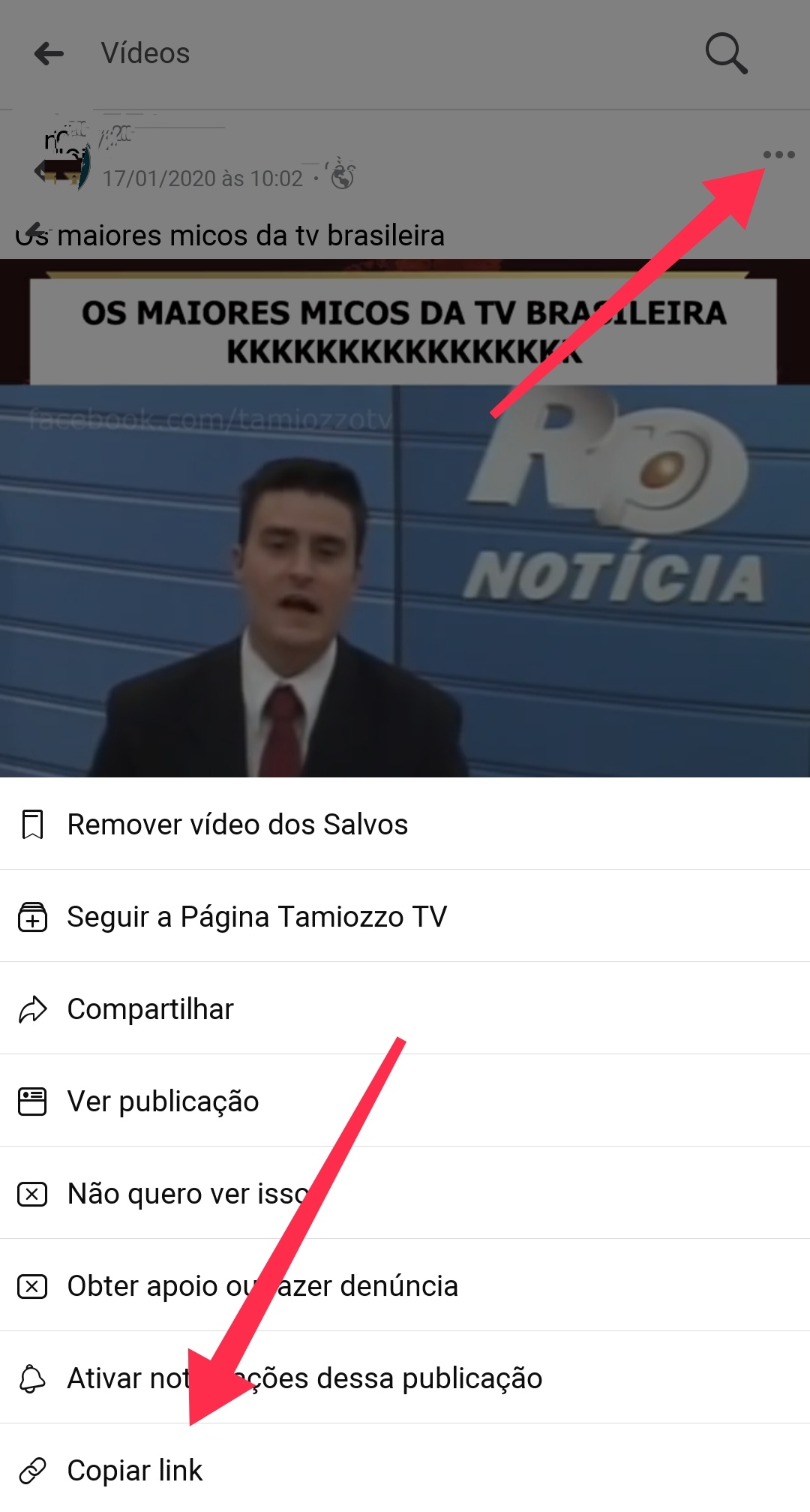Viewport: 810px width, 1512px height.
Task: Go back from the Vídeos screen
Action: [49, 53]
